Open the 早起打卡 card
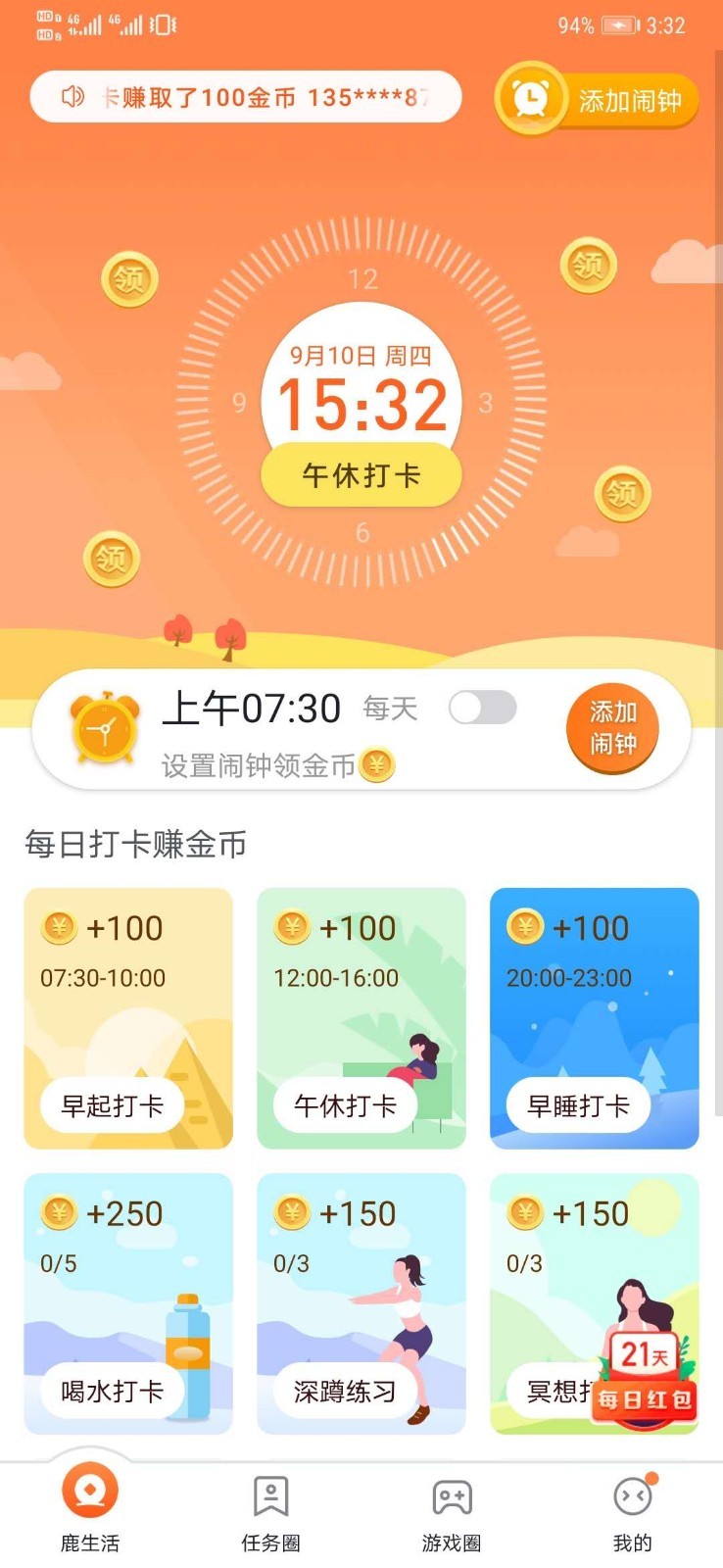The width and height of the screenshot is (723, 1568). tap(128, 1017)
